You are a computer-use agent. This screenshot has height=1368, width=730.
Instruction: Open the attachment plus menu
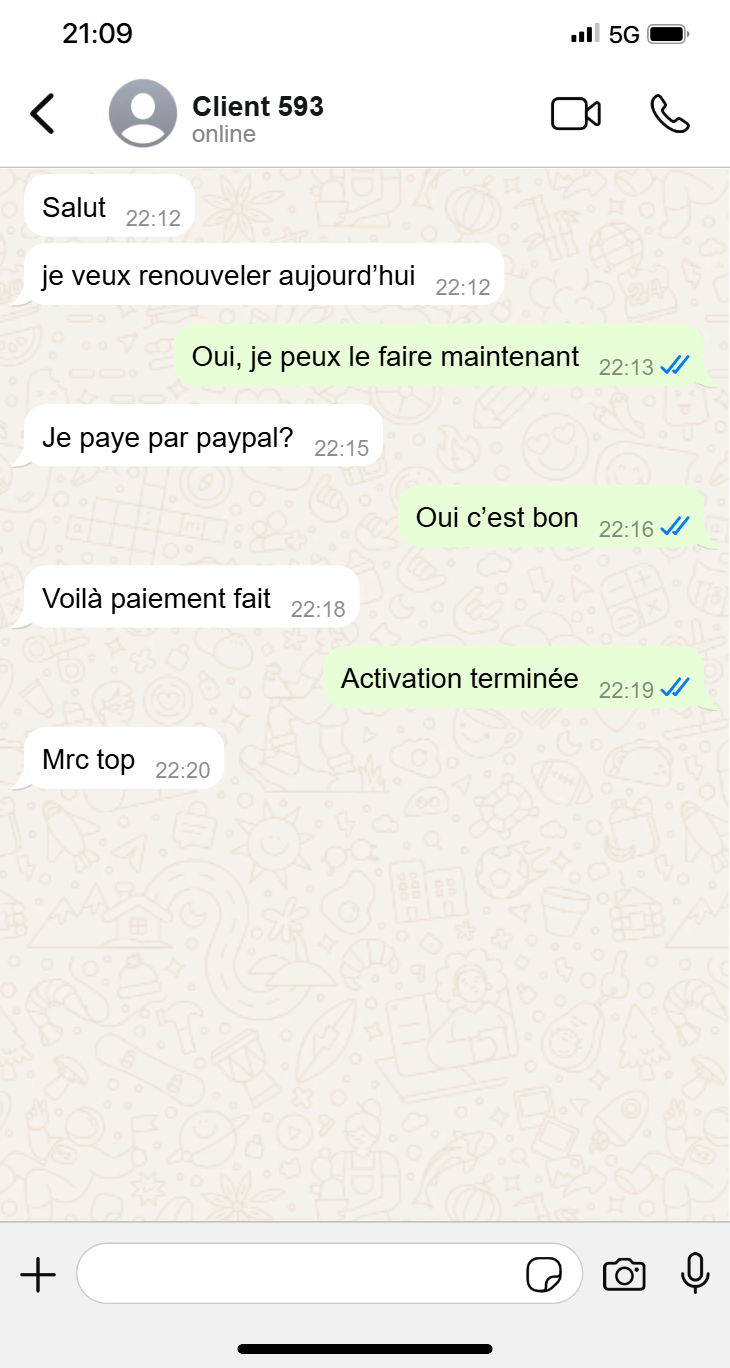click(x=38, y=1275)
